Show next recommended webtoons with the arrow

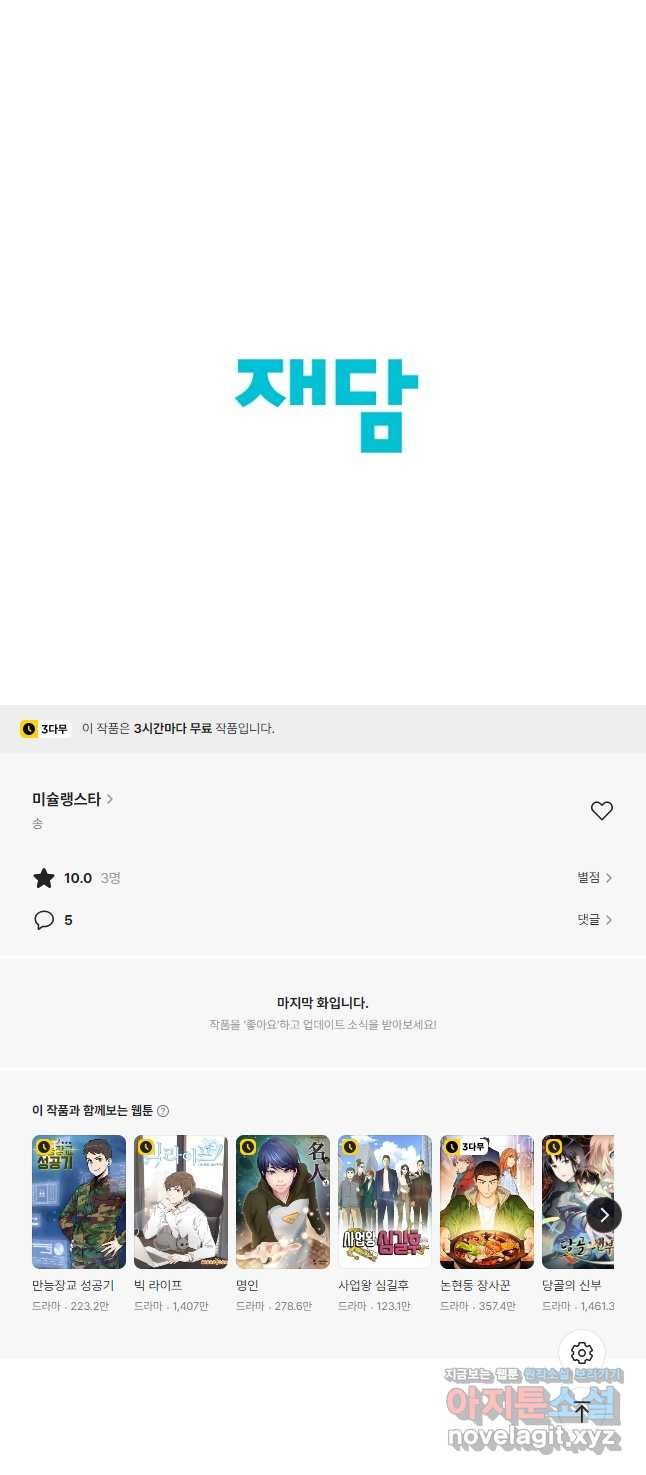pos(604,1215)
